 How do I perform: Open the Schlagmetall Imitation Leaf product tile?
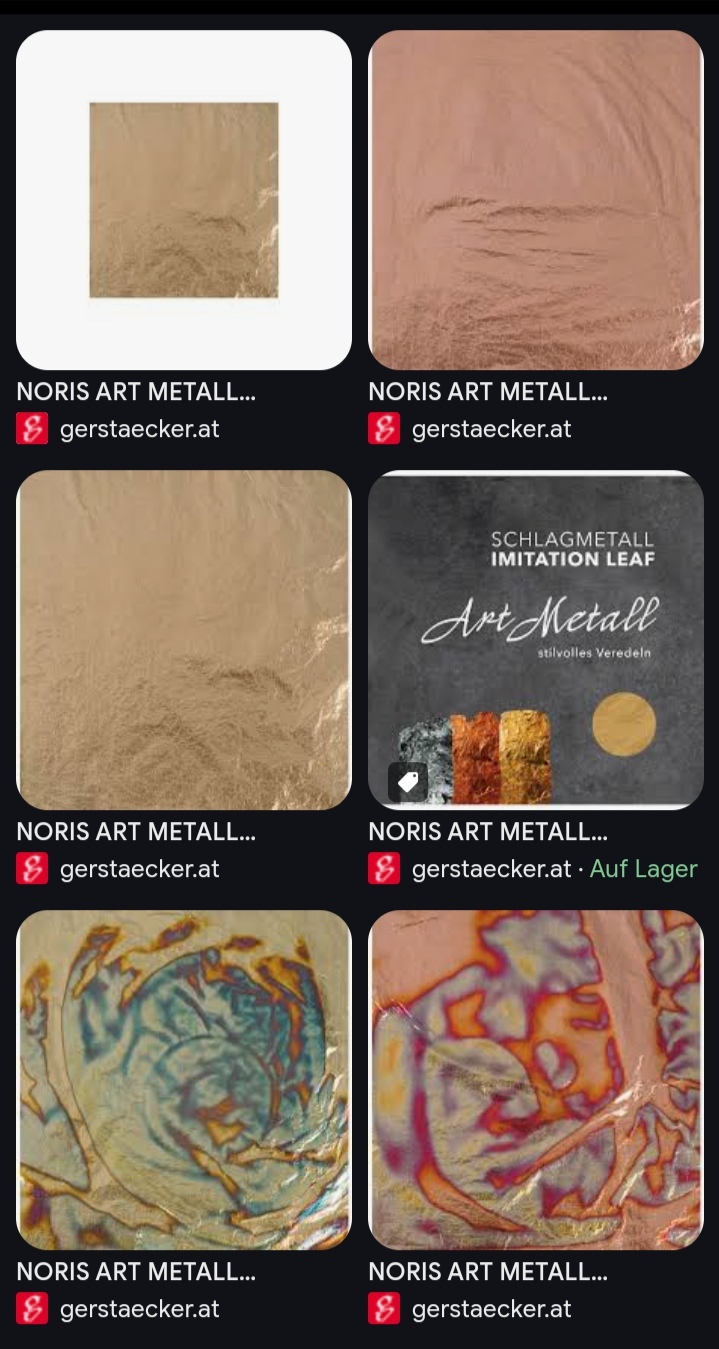(x=536, y=640)
